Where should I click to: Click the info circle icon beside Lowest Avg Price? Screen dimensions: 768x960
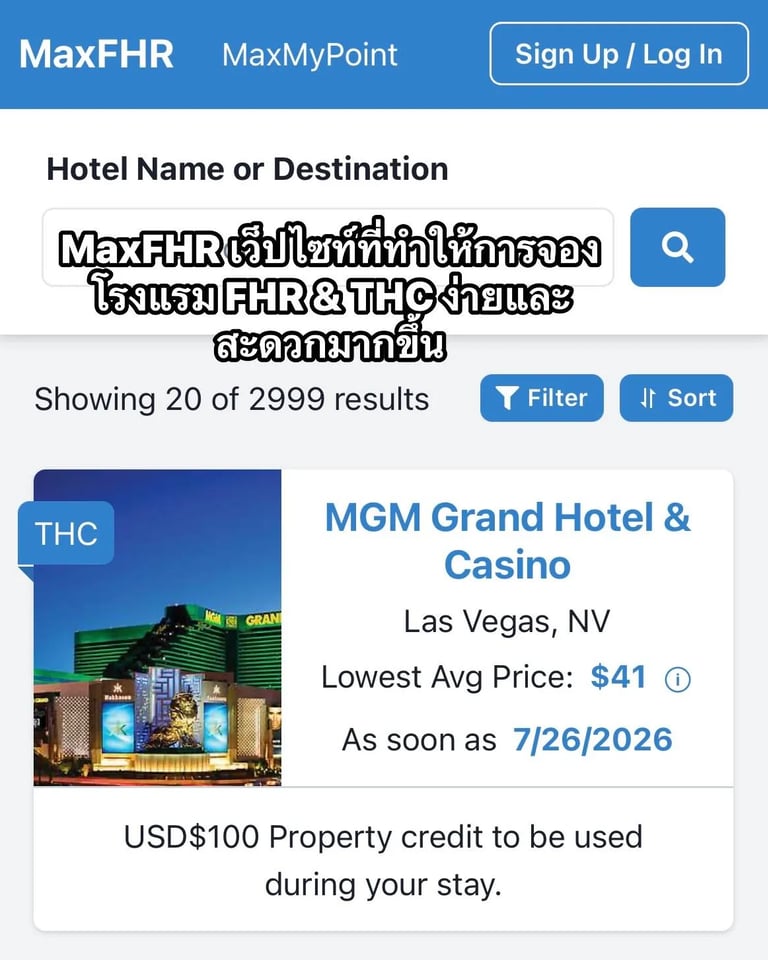678,678
